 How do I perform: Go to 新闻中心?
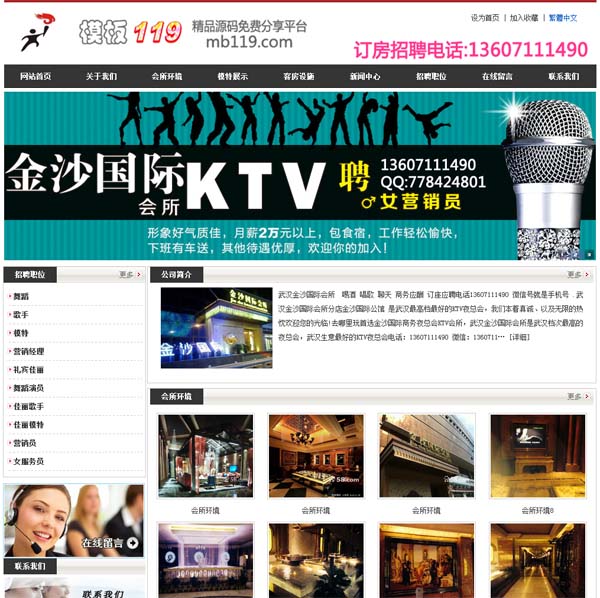pyautogui.click(x=365, y=77)
